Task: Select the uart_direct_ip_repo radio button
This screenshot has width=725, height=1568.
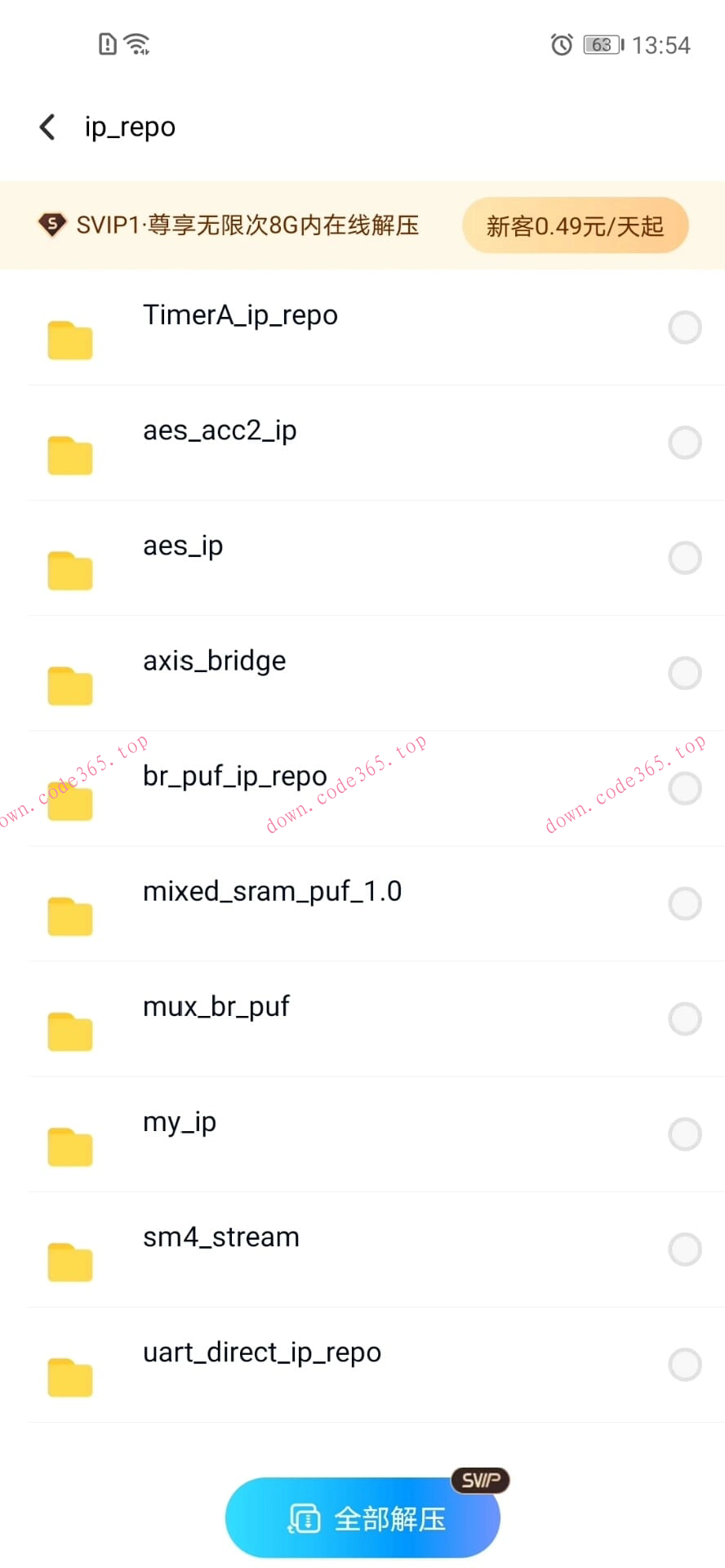Action: [x=684, y=1364]
